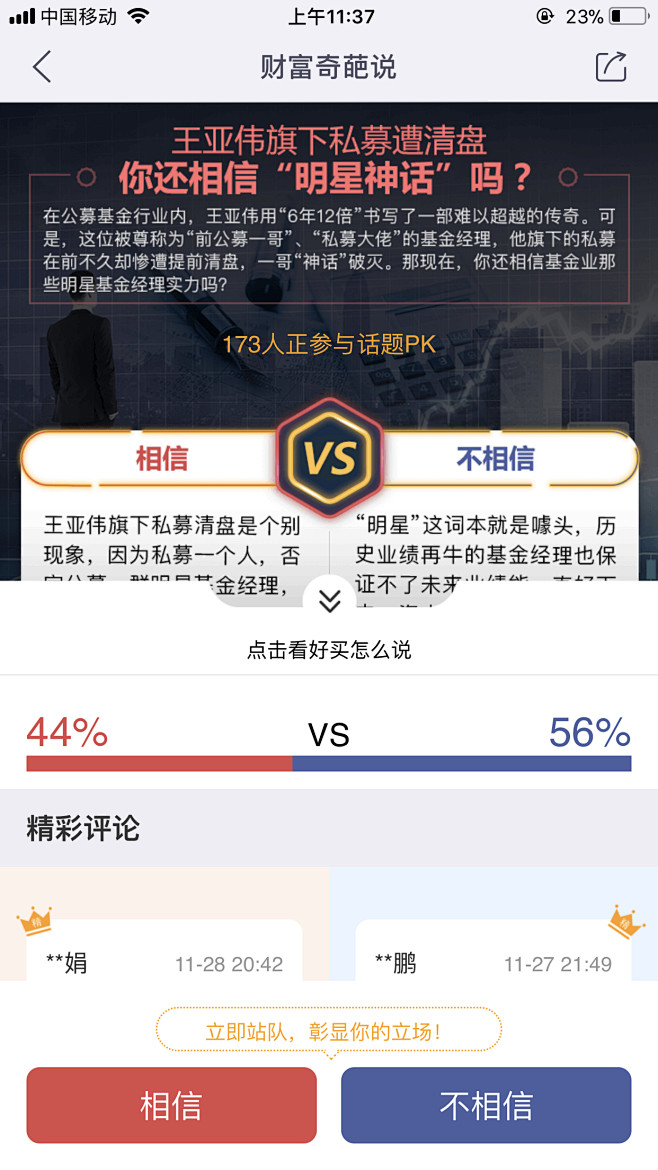Go back using the top-left arrow
The width and height of the screenshot is (658, 1170).
pyautogui.click(x=43, y=67)
